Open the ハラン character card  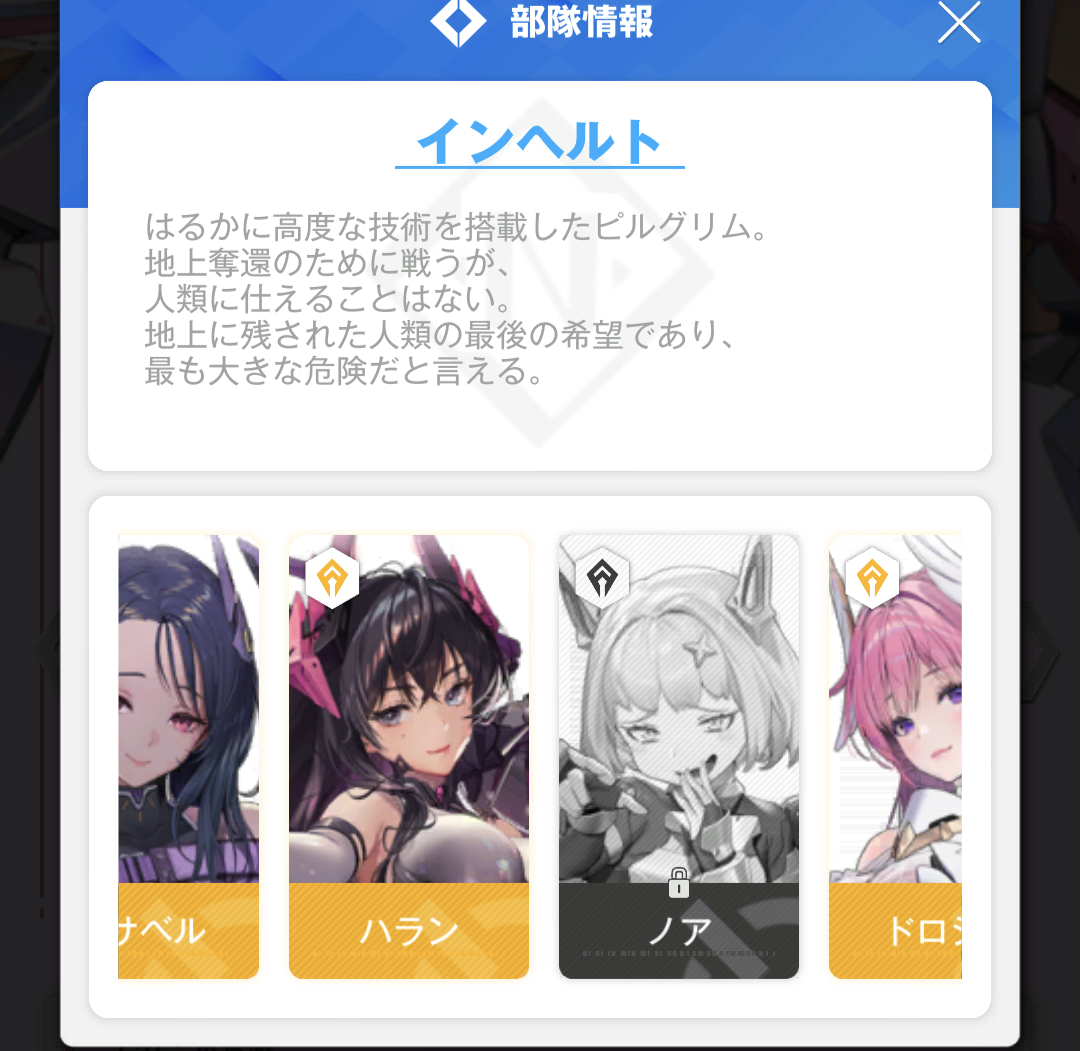408,756
